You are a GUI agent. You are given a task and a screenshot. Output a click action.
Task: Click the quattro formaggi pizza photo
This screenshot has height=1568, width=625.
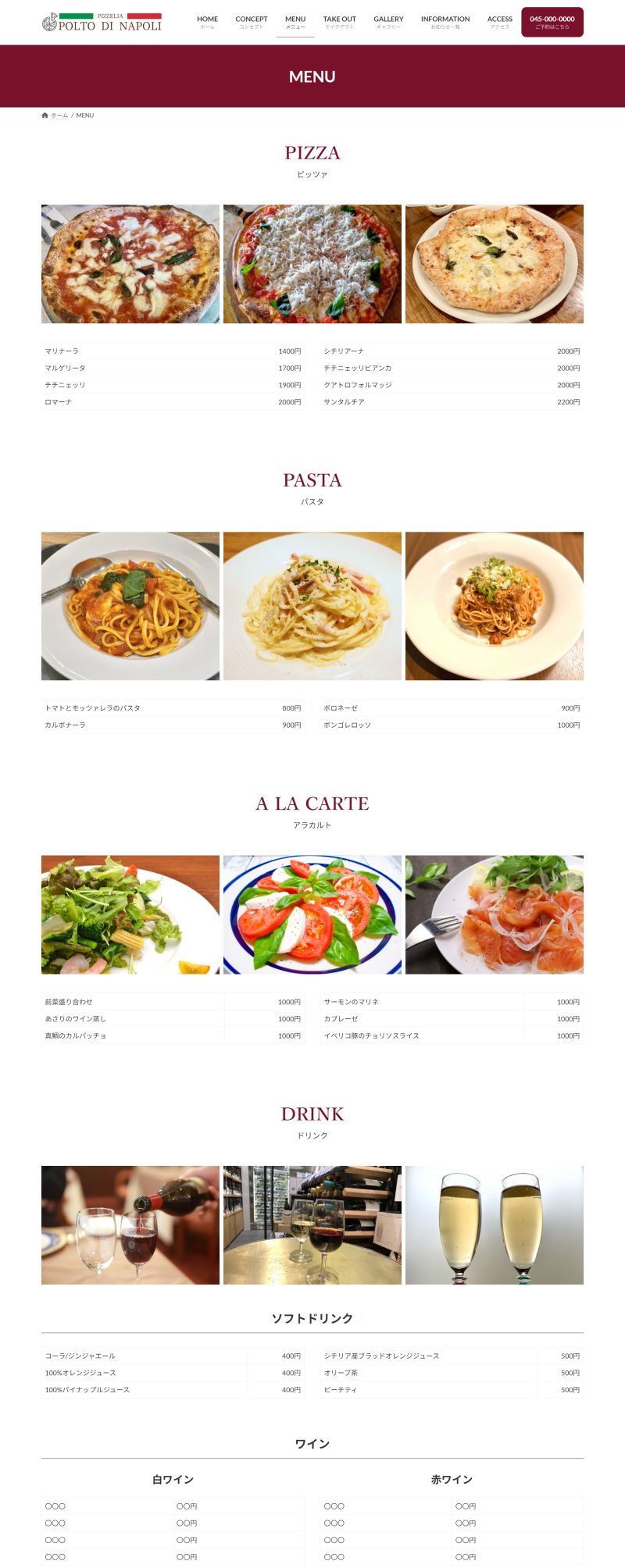pos(495,264)
